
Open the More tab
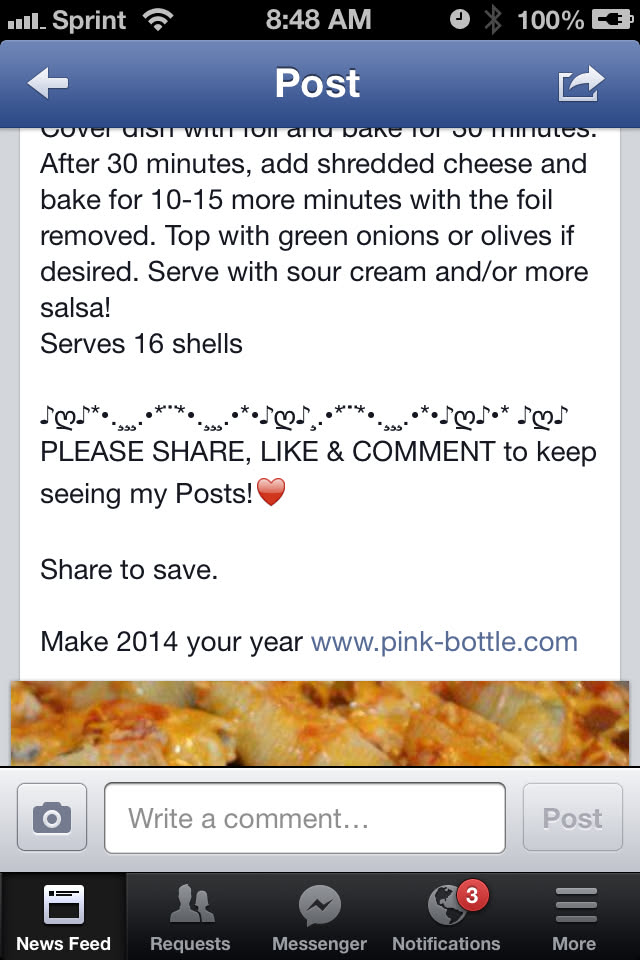click(574, 917)
